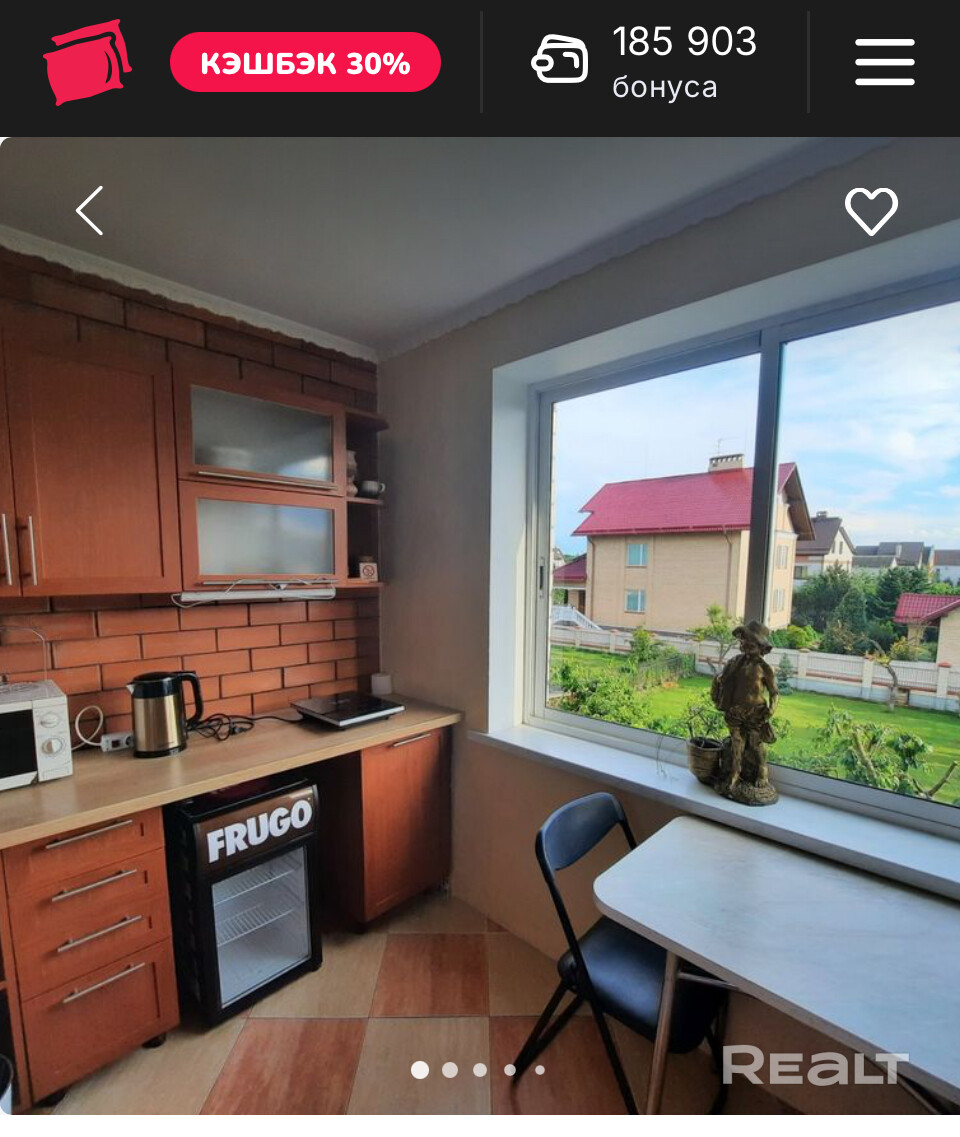This screenshot has width=960, height=1137.
Task: Go back using the arrow on the photo
Action: (90, 211)
